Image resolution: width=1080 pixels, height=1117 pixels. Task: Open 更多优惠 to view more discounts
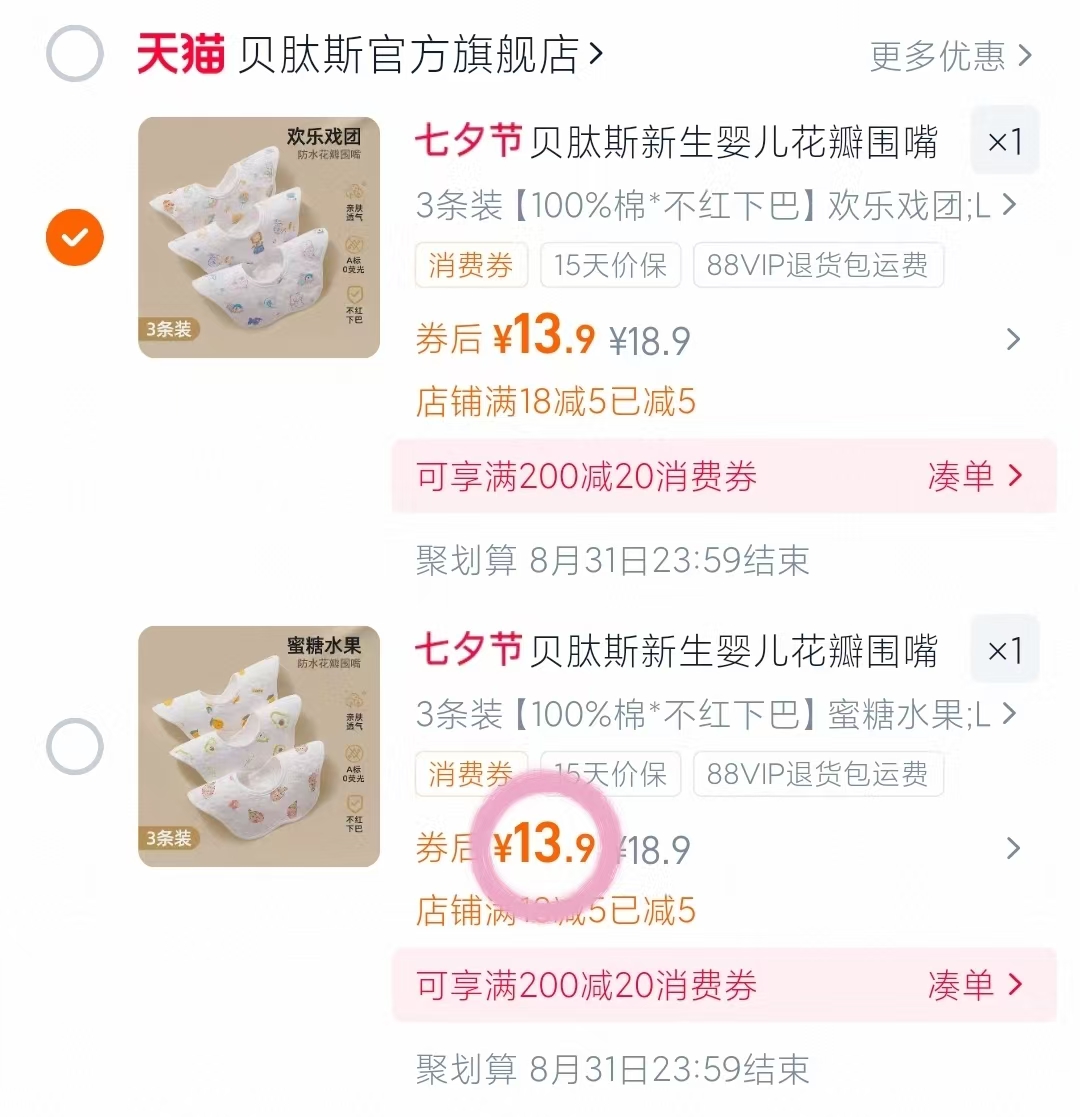pyautogui.click(x=938, y=57)
